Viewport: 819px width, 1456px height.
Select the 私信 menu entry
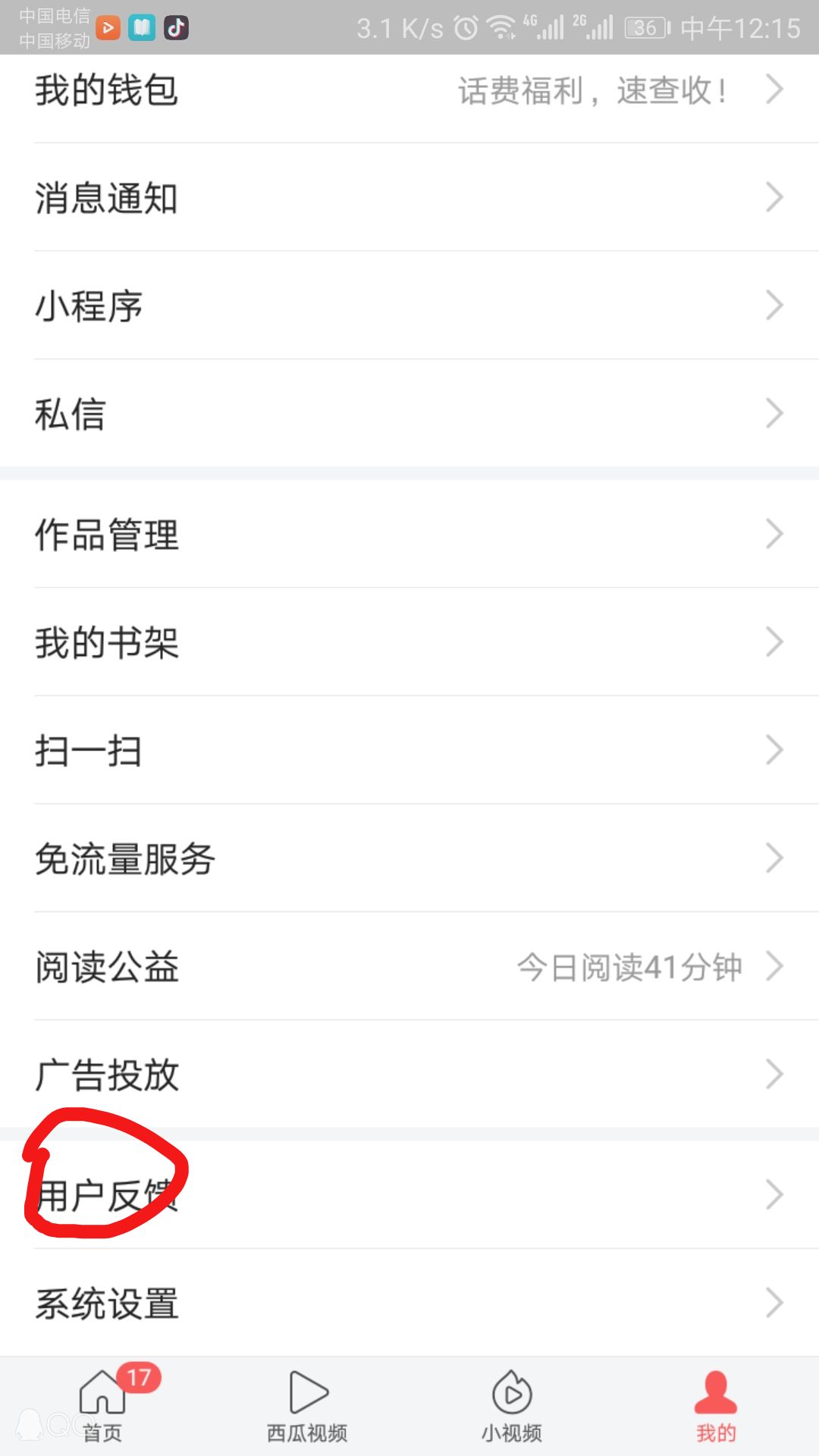(71, 413)
